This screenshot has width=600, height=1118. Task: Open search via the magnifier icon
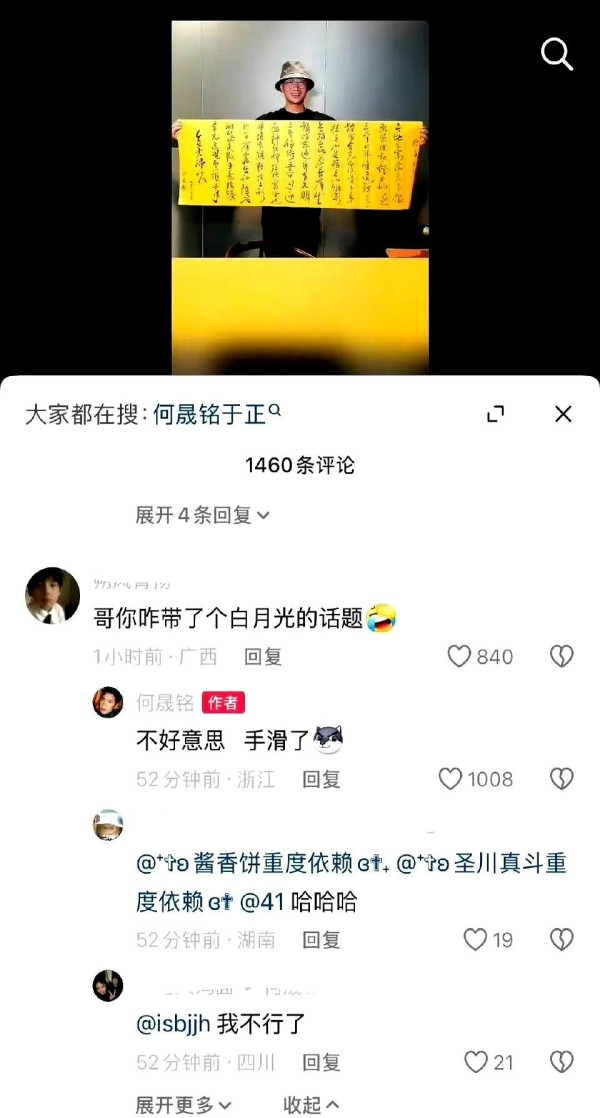pos(557,54)
